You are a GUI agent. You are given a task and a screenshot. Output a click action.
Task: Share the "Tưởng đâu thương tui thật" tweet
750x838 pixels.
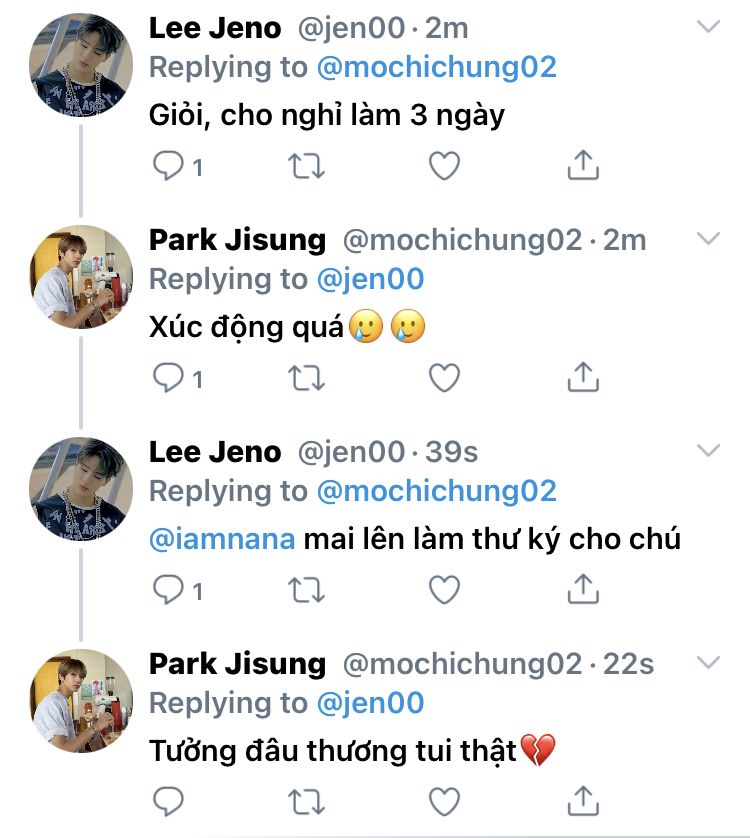click(x=582, y=801)
